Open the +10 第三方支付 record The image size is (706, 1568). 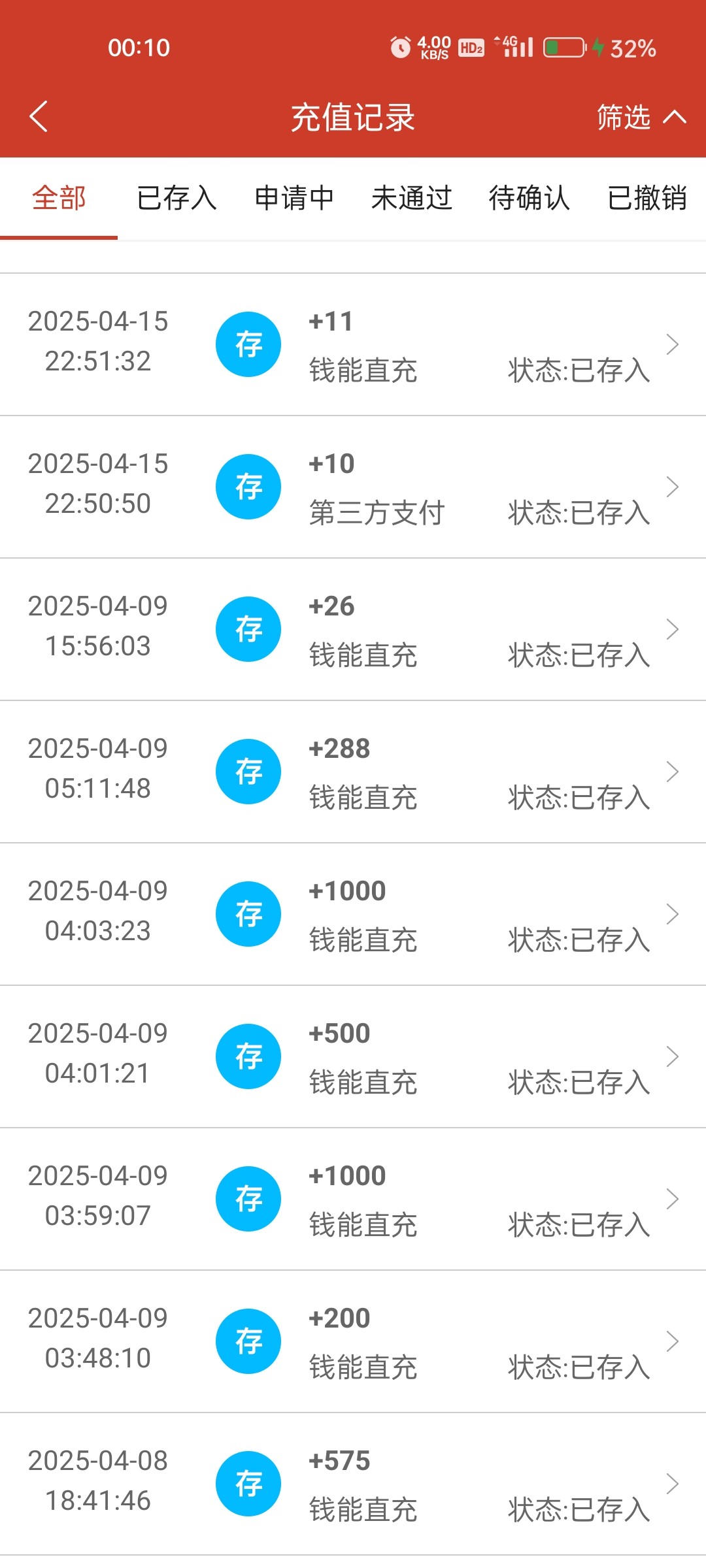pos(353,487)
